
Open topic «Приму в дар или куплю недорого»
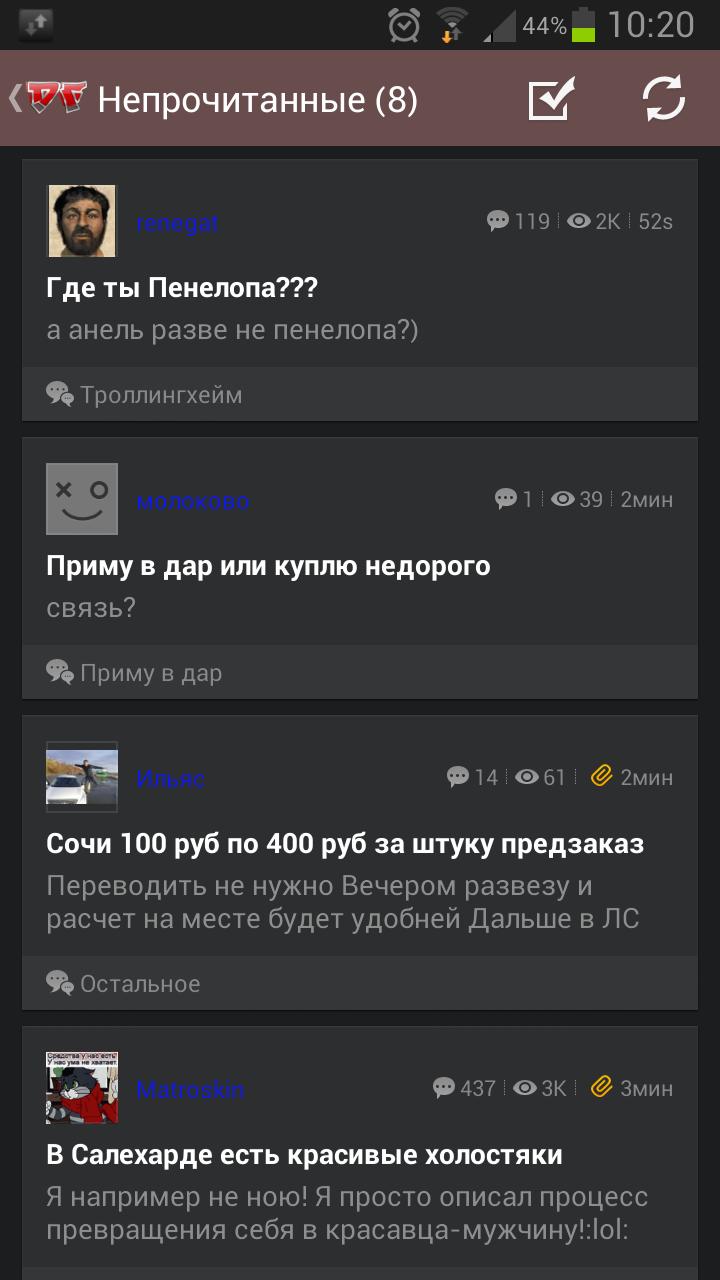(x=268, y=566)
